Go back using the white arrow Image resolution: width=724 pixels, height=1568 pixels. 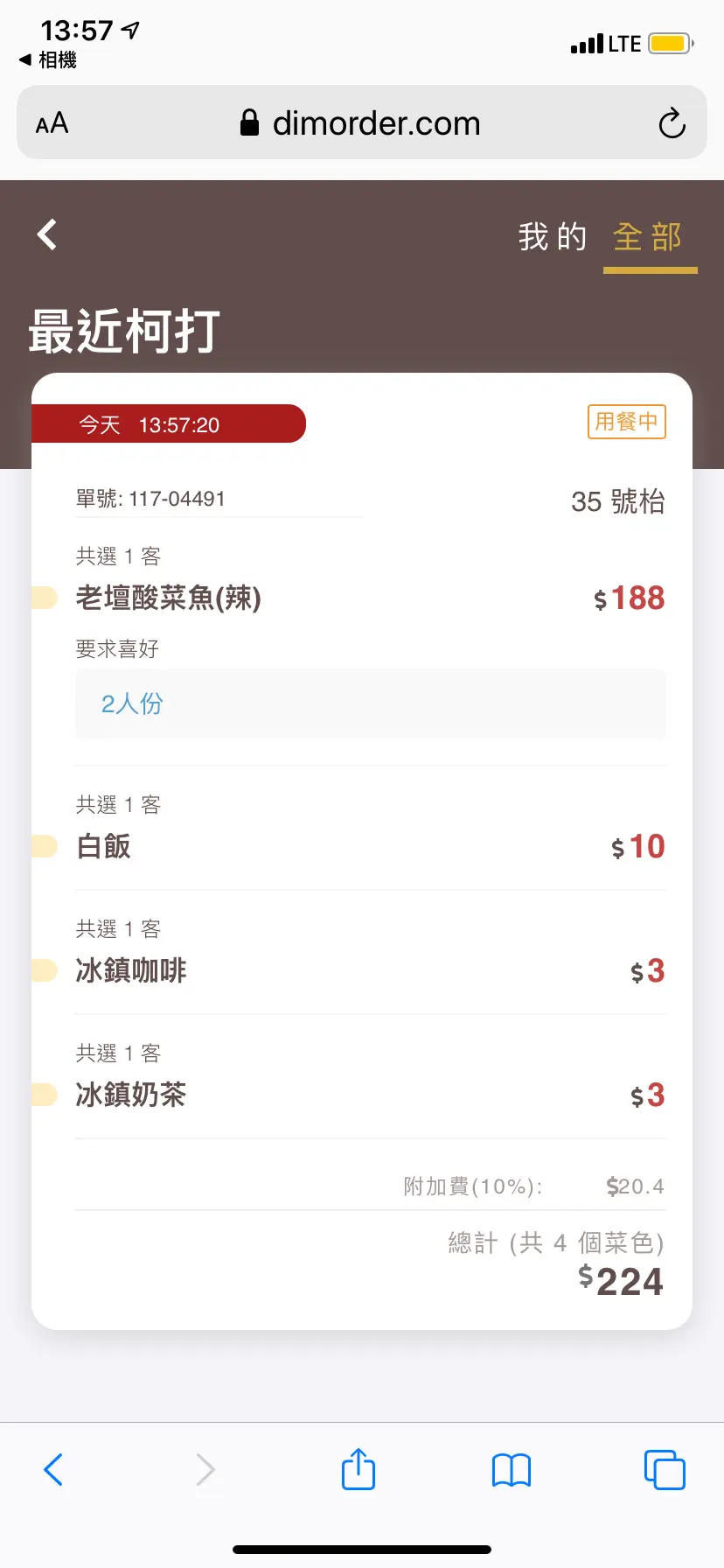[x=47, y=234]
